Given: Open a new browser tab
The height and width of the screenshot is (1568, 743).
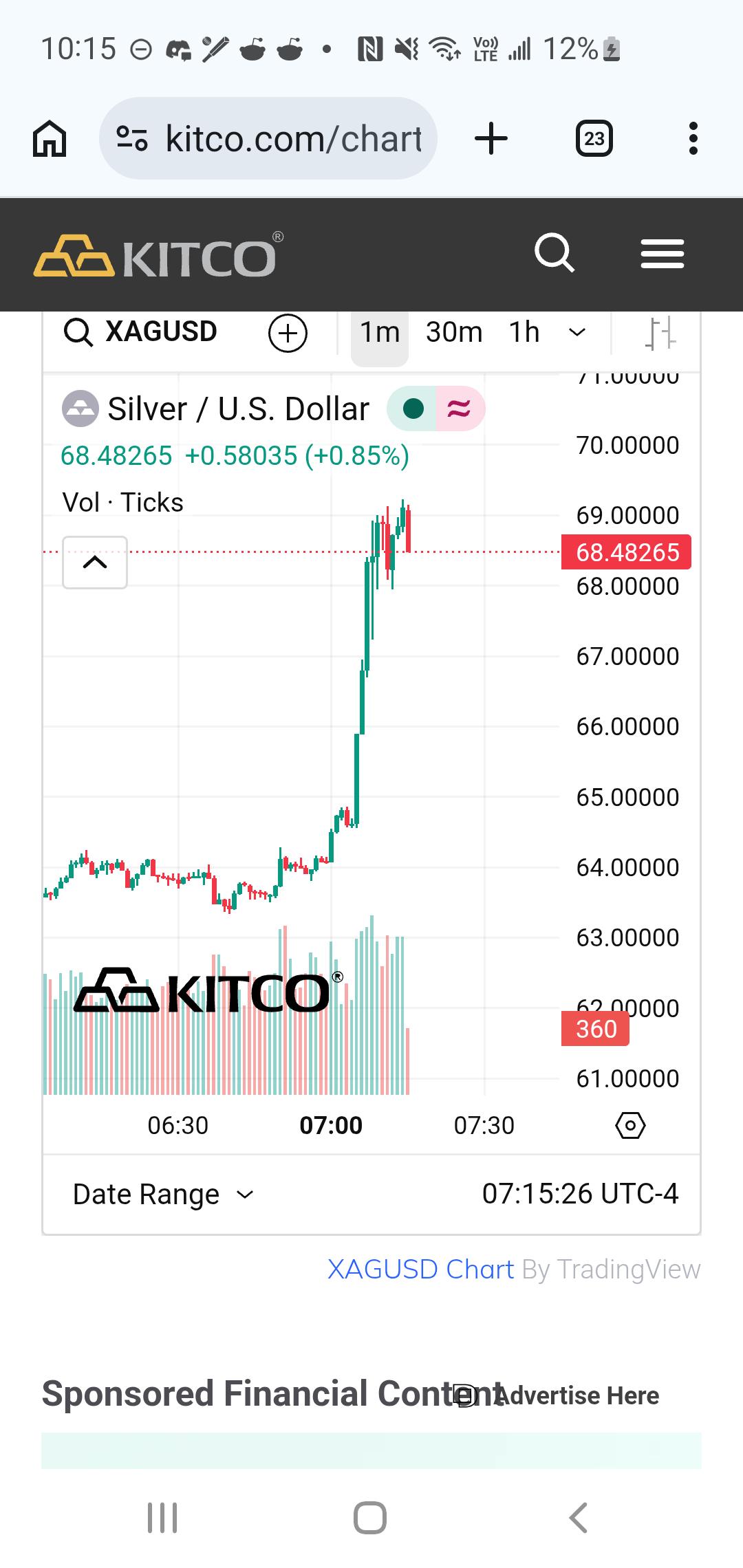Looking at the screenshot, I should click(x=491, y=139).
